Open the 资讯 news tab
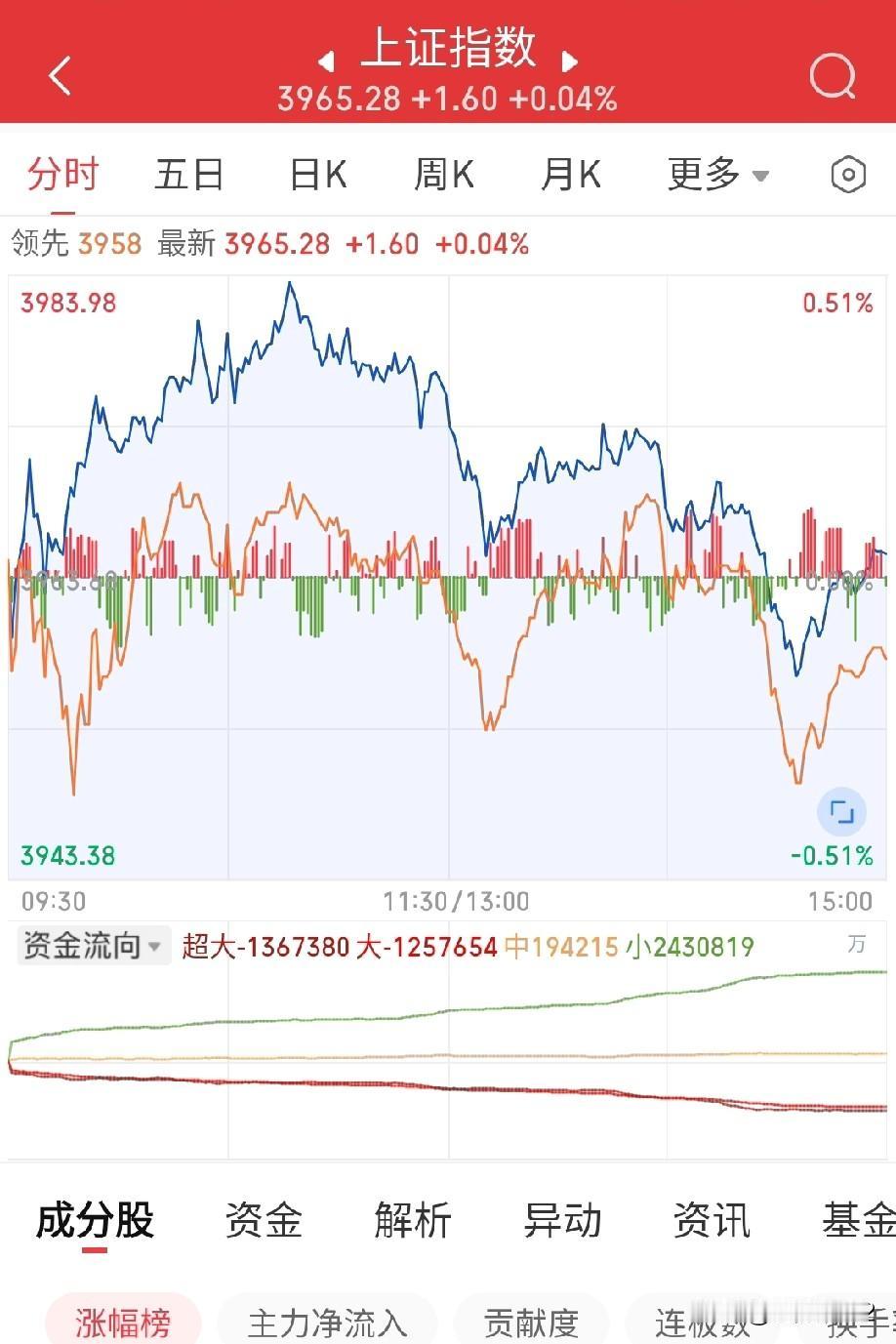This screenshot has height=1344, width=896. (711, 1220)
